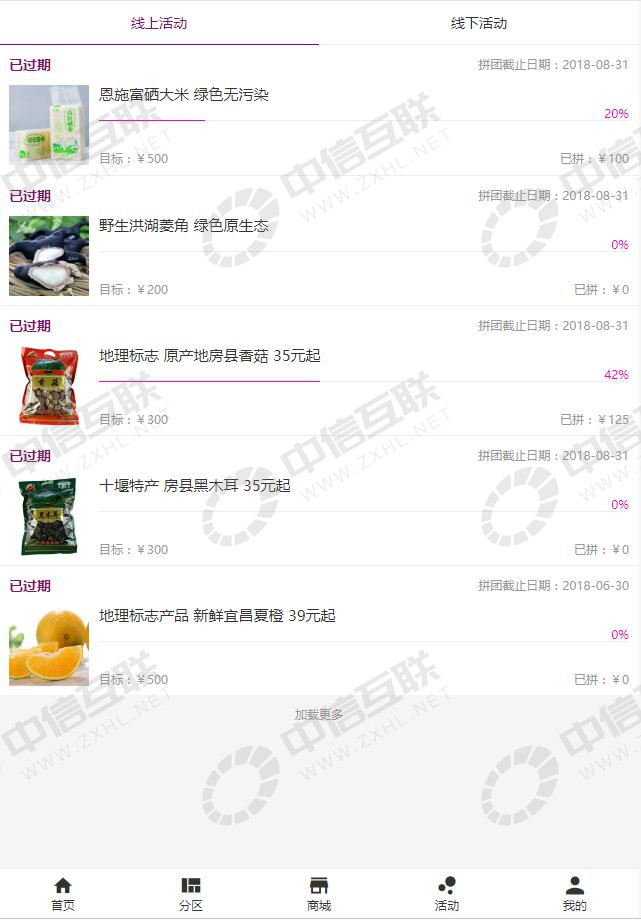The height and width of the screenshot is (921, 641).
Task: Go to the 首页 home tab
Action: click(63, 894)
